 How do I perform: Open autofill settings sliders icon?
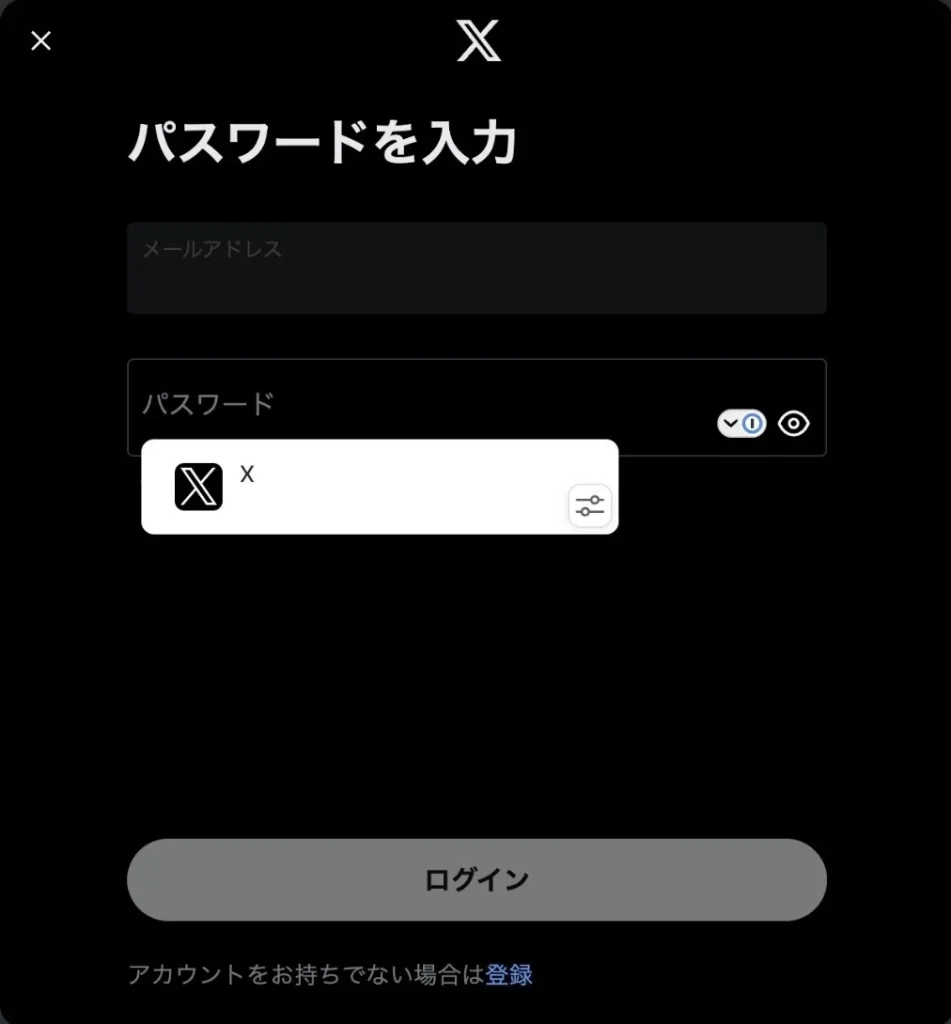[590, 506]
